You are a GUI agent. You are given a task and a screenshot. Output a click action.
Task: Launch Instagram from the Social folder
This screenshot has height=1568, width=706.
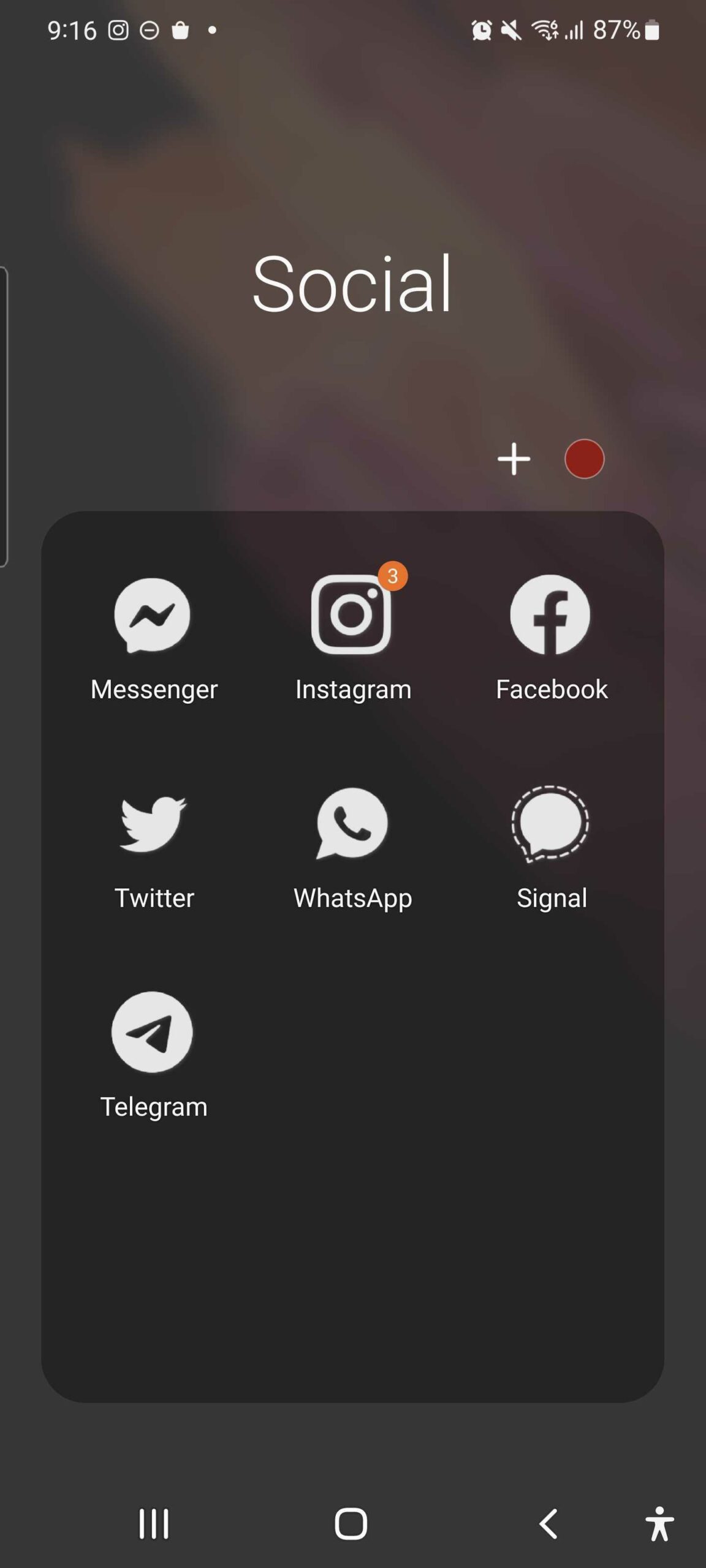pos(351,614)
